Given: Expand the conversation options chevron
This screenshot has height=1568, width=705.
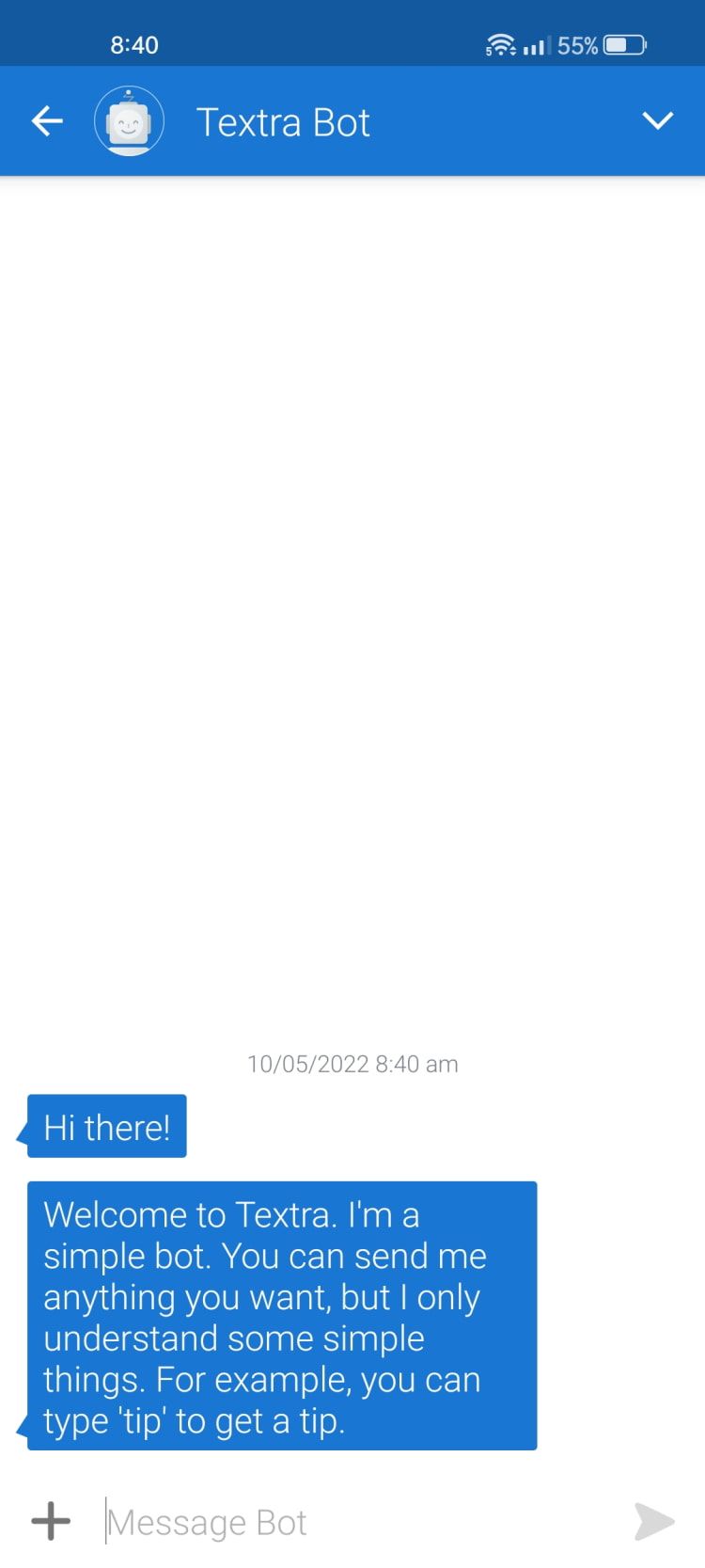Looking at the screenshot, I should pos(658,120).
